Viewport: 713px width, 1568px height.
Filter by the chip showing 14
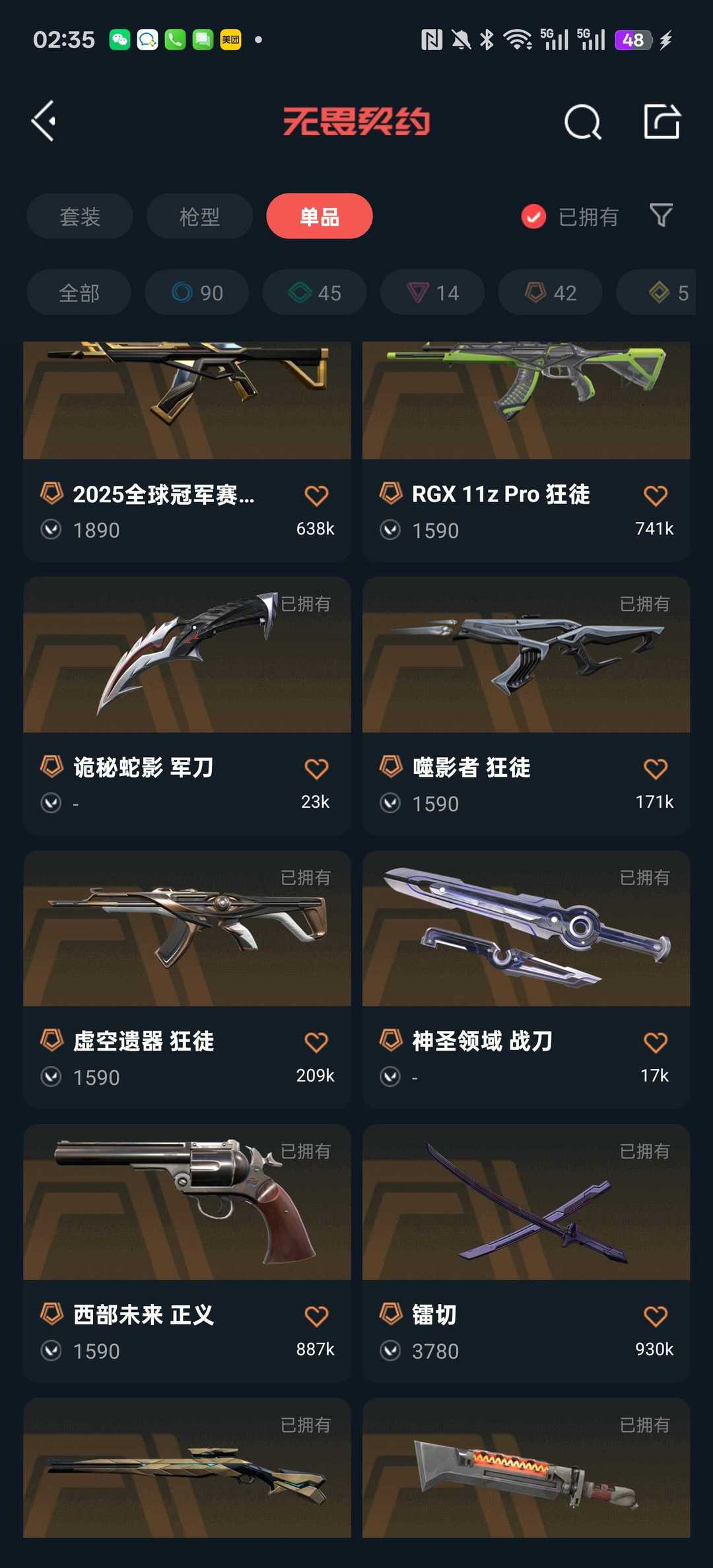coord(432,292)
